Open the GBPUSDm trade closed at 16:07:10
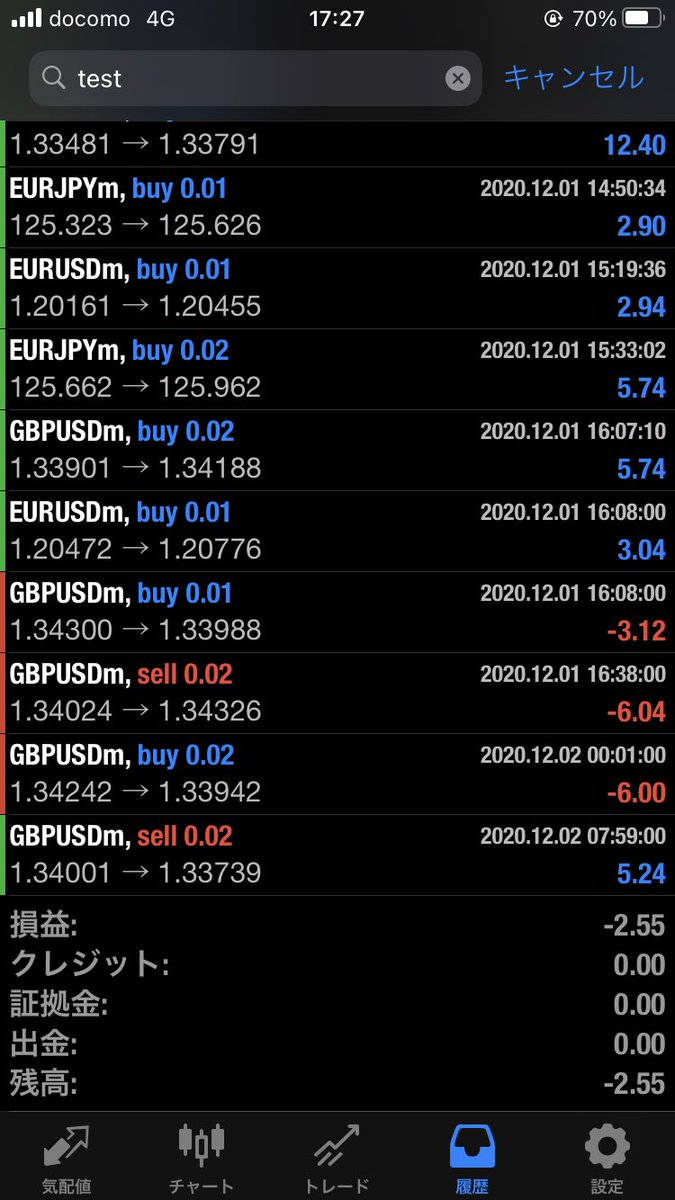Screen dimensions: 675x1200 point(337,450)
